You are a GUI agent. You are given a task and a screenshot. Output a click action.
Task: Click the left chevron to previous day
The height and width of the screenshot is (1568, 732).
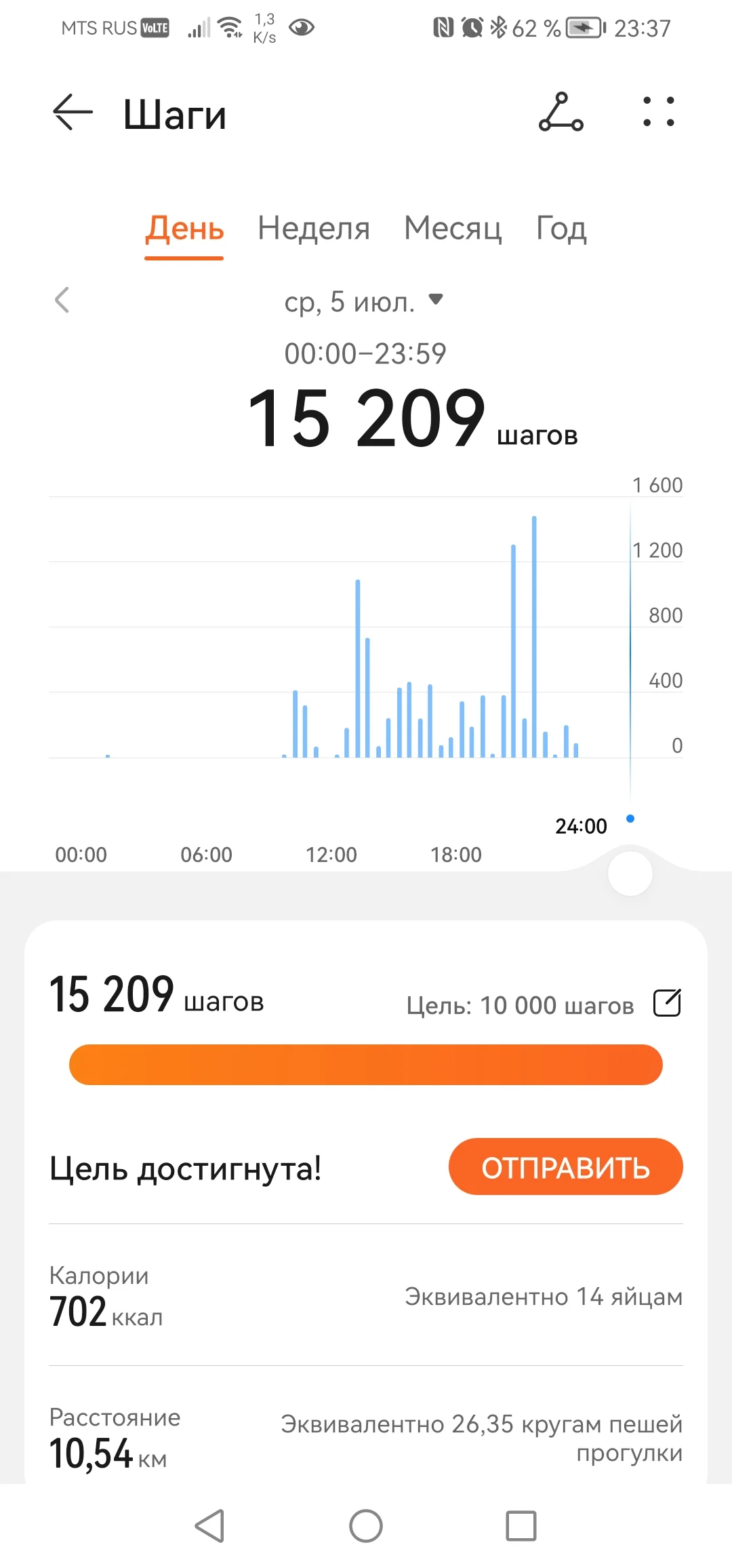(62, 300)
